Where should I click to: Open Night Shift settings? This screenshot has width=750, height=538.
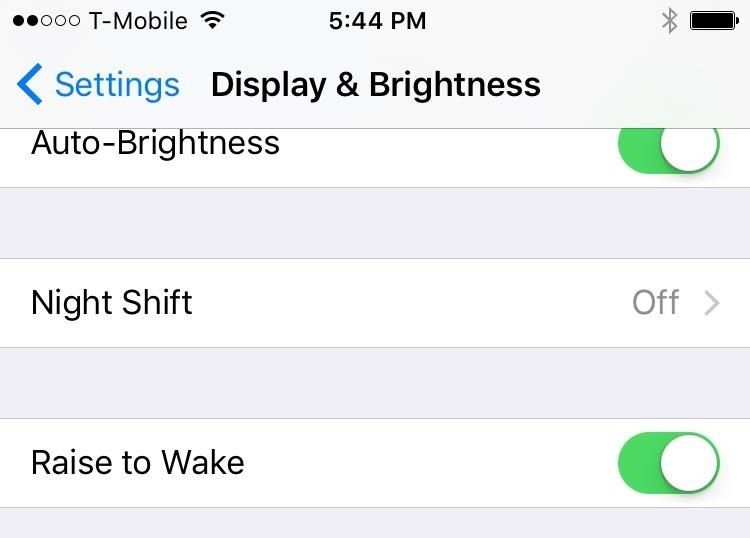click(375, 303)
